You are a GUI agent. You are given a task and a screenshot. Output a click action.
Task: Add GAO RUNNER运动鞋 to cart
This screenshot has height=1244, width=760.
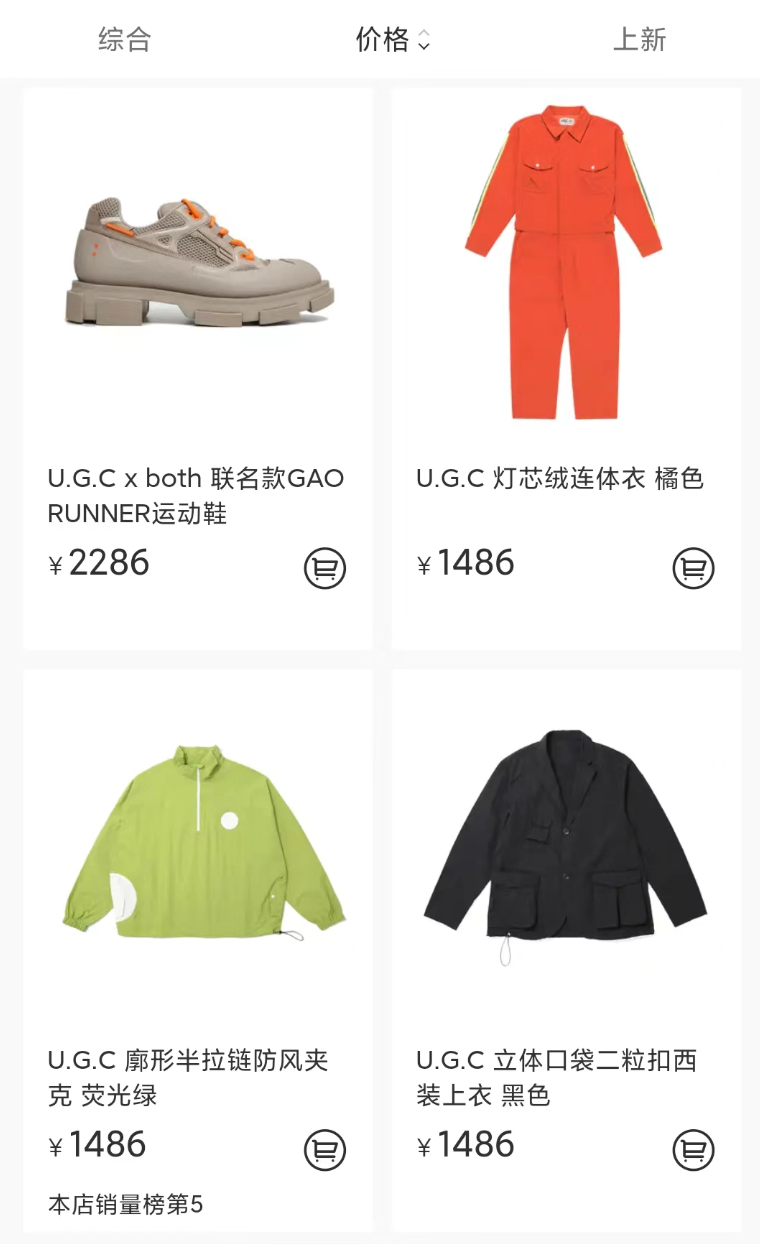pos(325,568)
